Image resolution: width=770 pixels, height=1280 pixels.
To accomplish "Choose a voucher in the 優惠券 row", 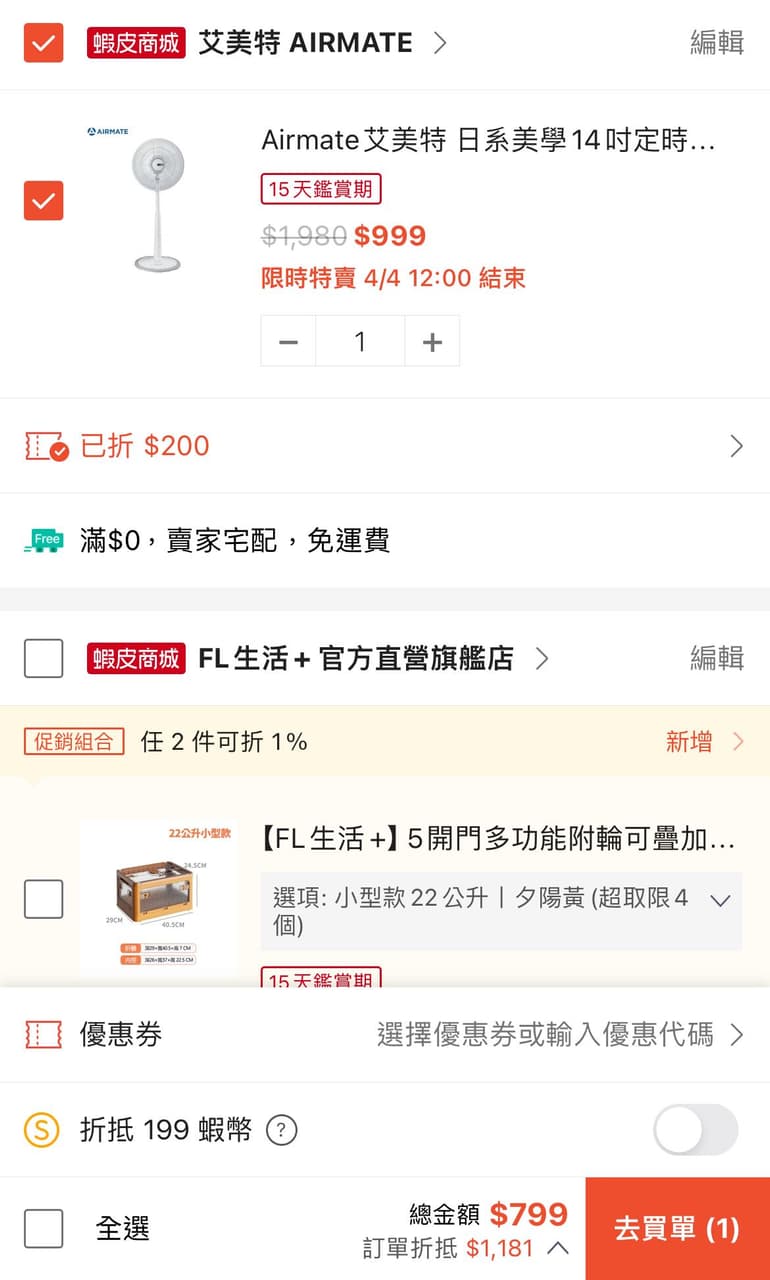I will (545, 1034).
